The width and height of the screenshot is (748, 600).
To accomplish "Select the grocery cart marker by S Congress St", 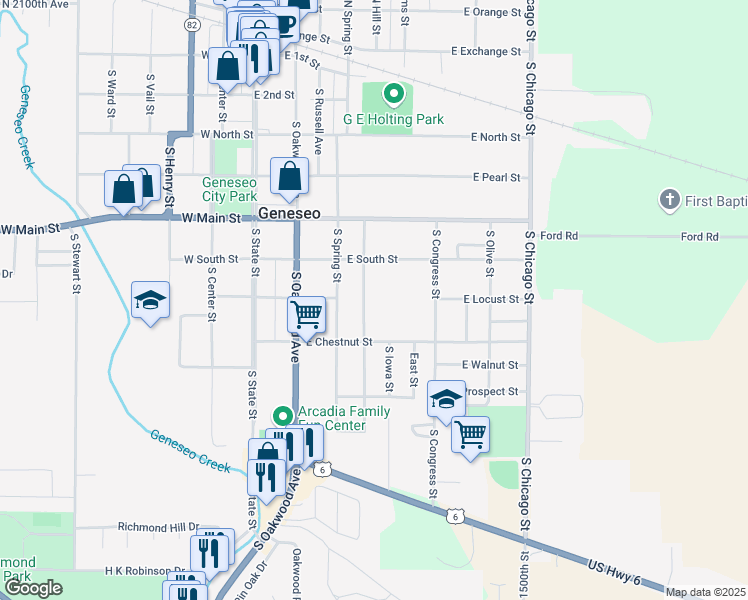I will [x=470, y=435].
